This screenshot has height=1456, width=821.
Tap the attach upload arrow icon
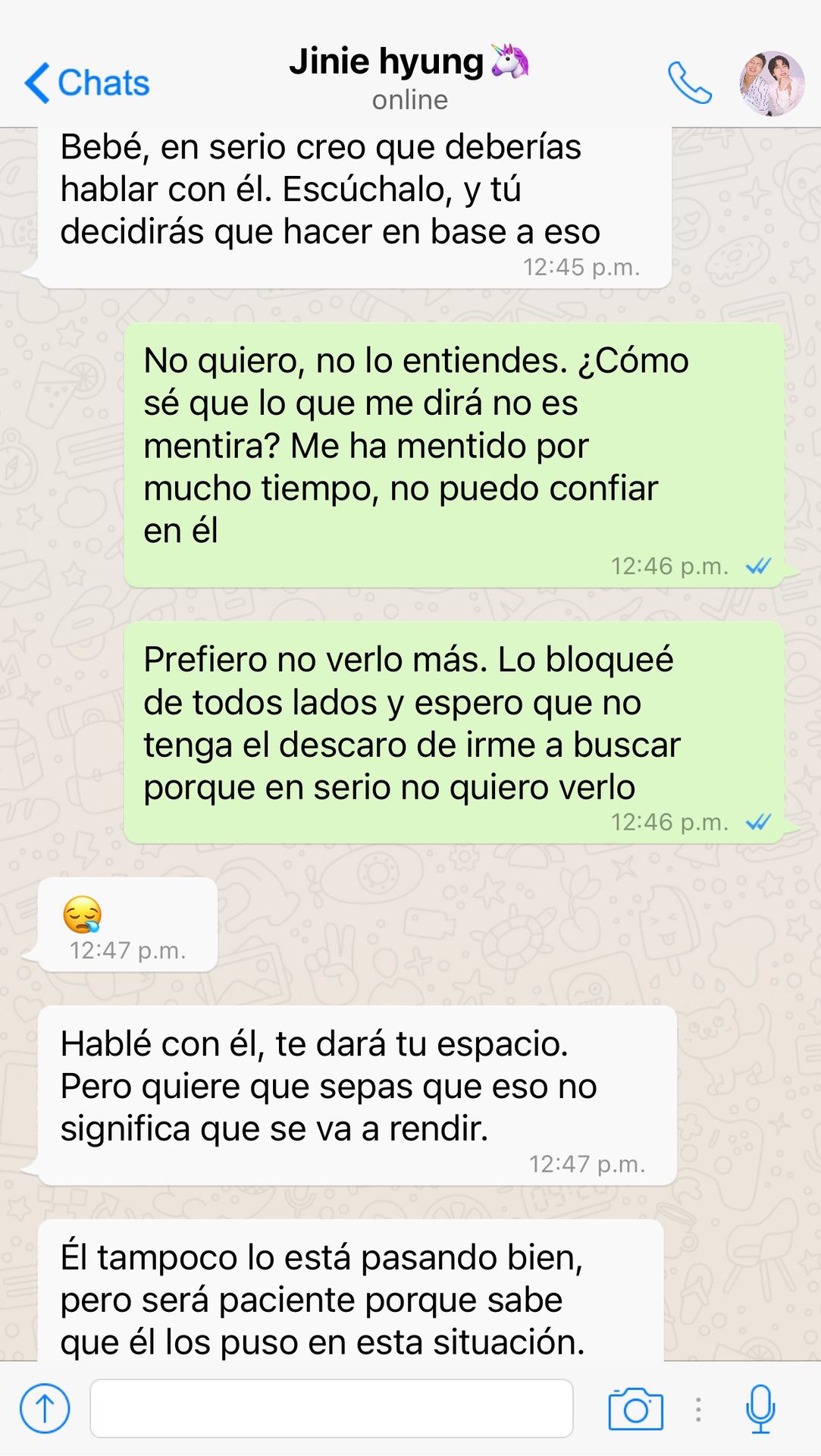click(x=45, y=1408)
